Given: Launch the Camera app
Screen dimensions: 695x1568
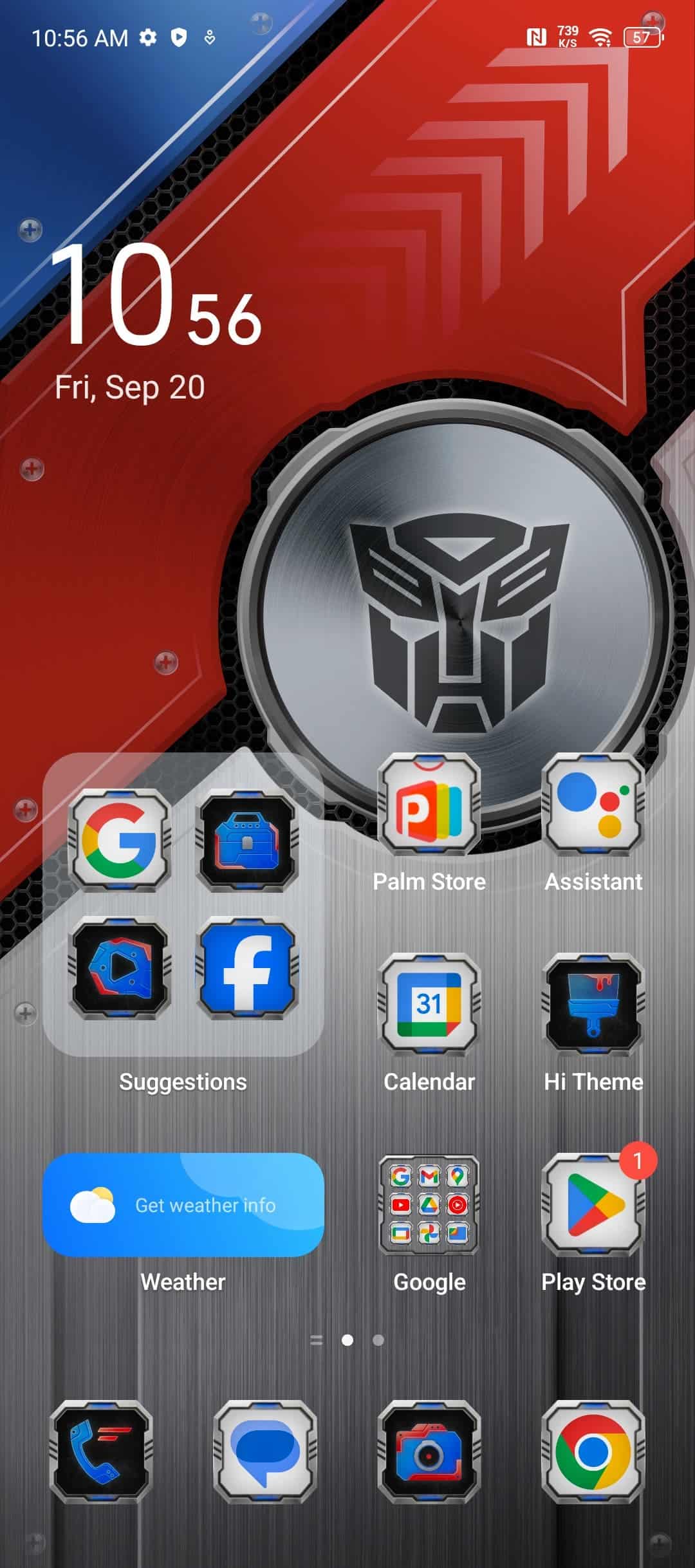Looking at the screenshot, I should point(429,1452).
